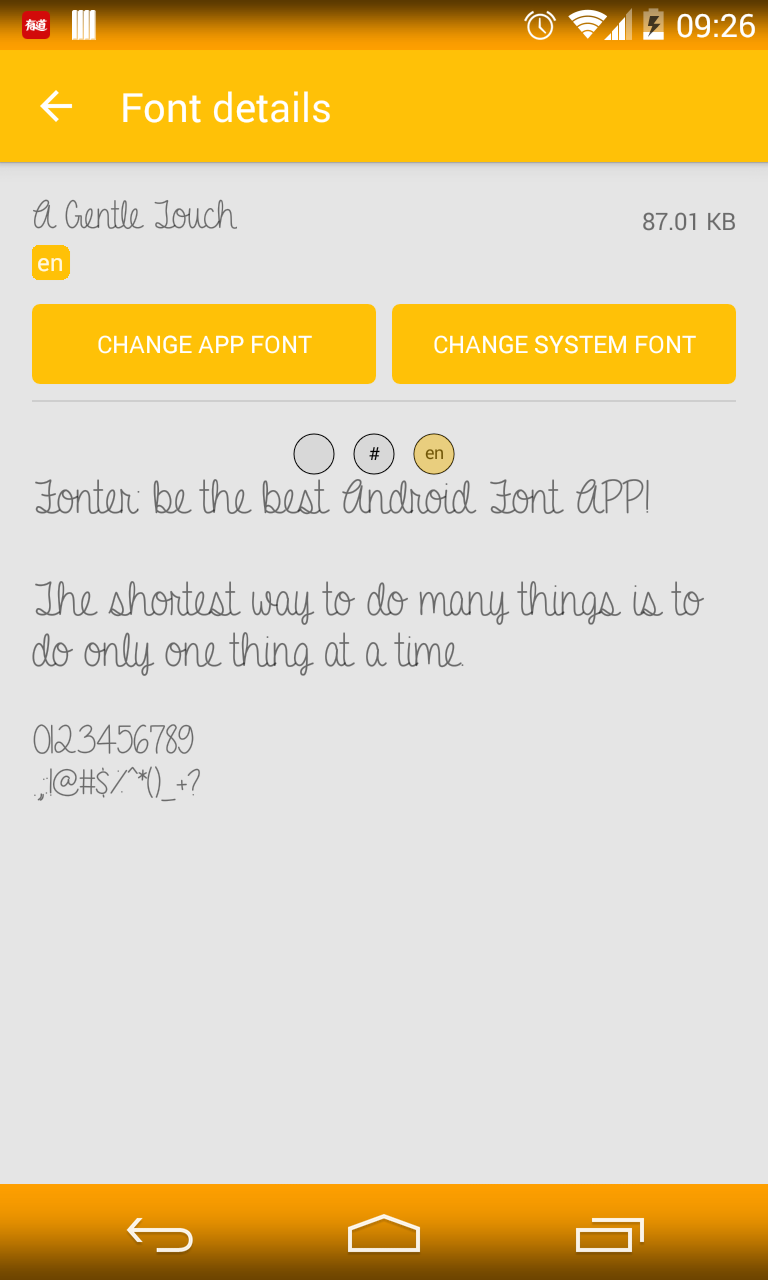Select the en circle preview option
This screenshot has width=768, height=1280.
(434, 453)
